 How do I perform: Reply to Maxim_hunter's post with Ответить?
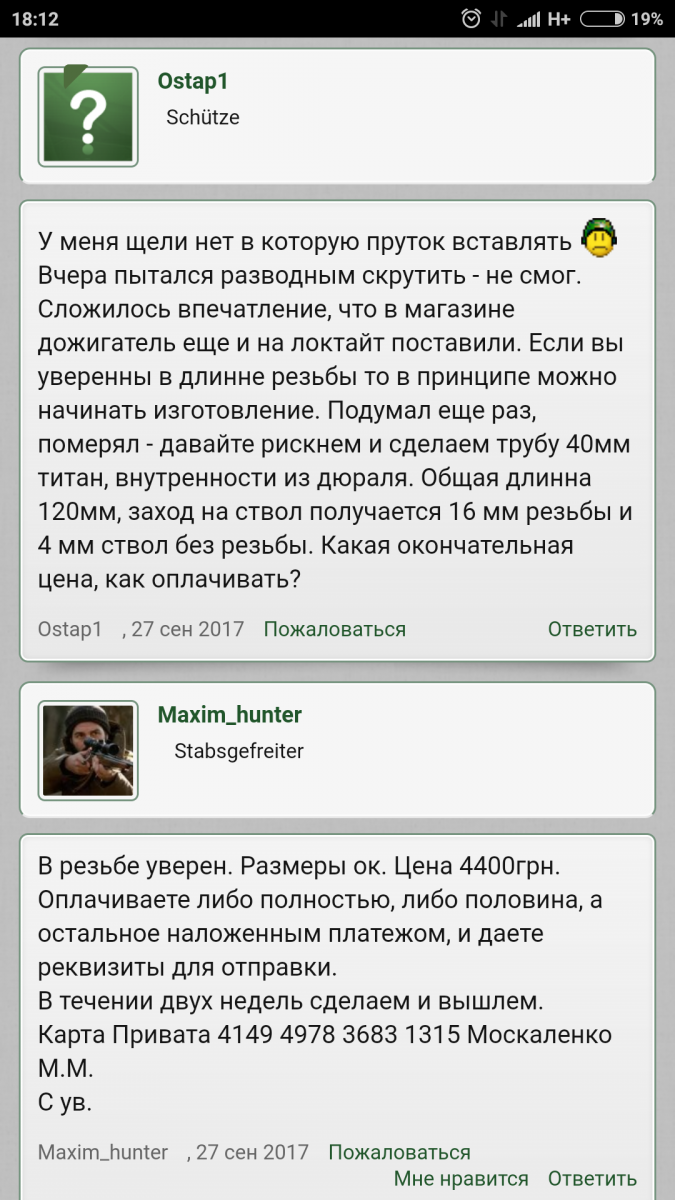pyautogui.click(x=592, y=1179)
